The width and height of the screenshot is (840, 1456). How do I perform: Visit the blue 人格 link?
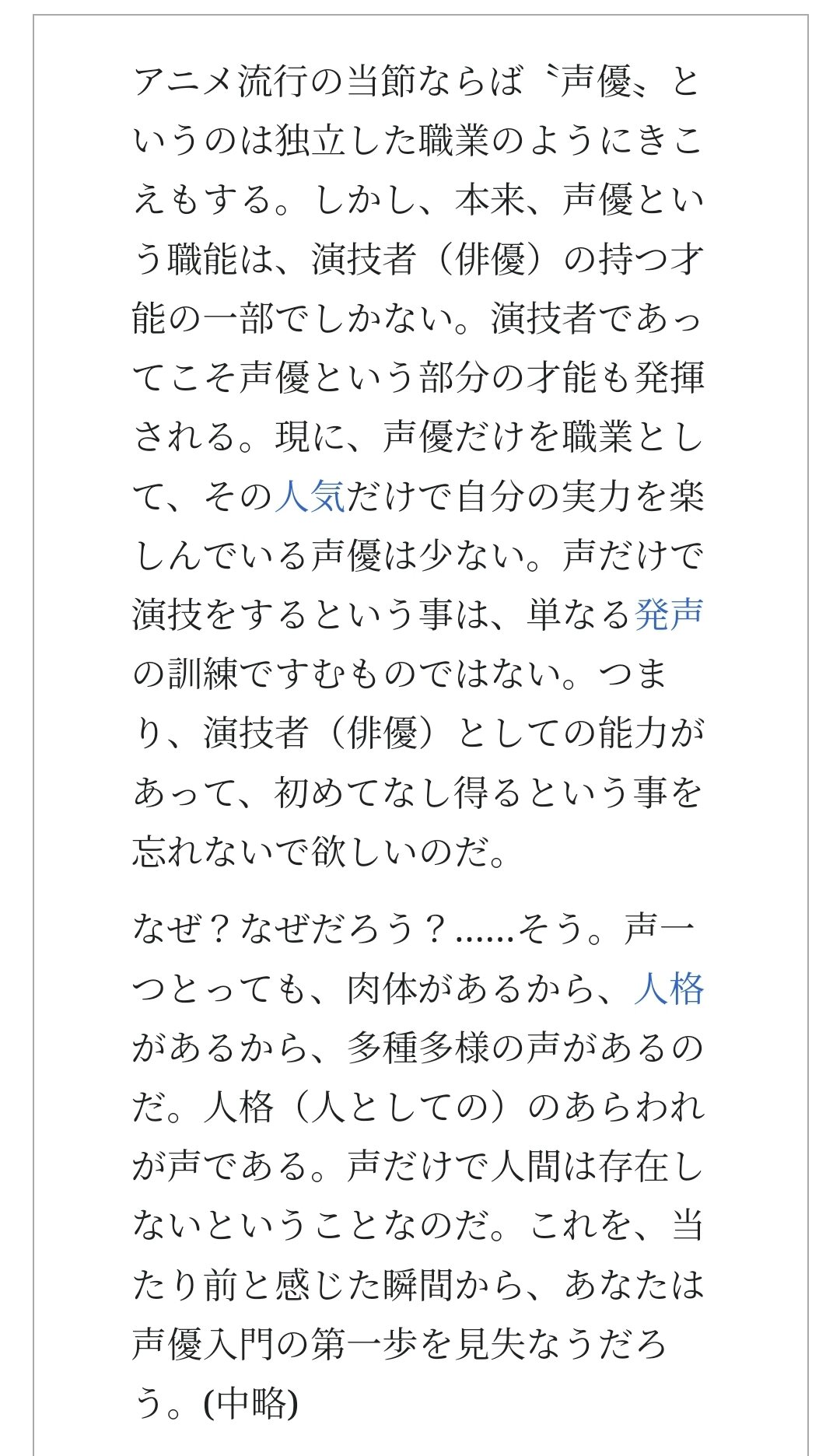(x=669, y=989)
